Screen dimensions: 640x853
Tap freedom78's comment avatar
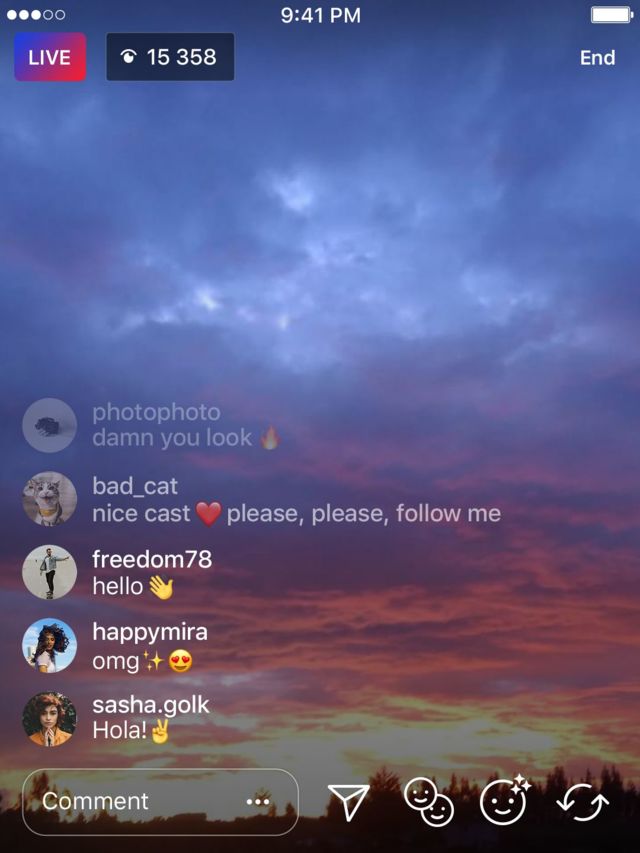[x=50, y=572]
